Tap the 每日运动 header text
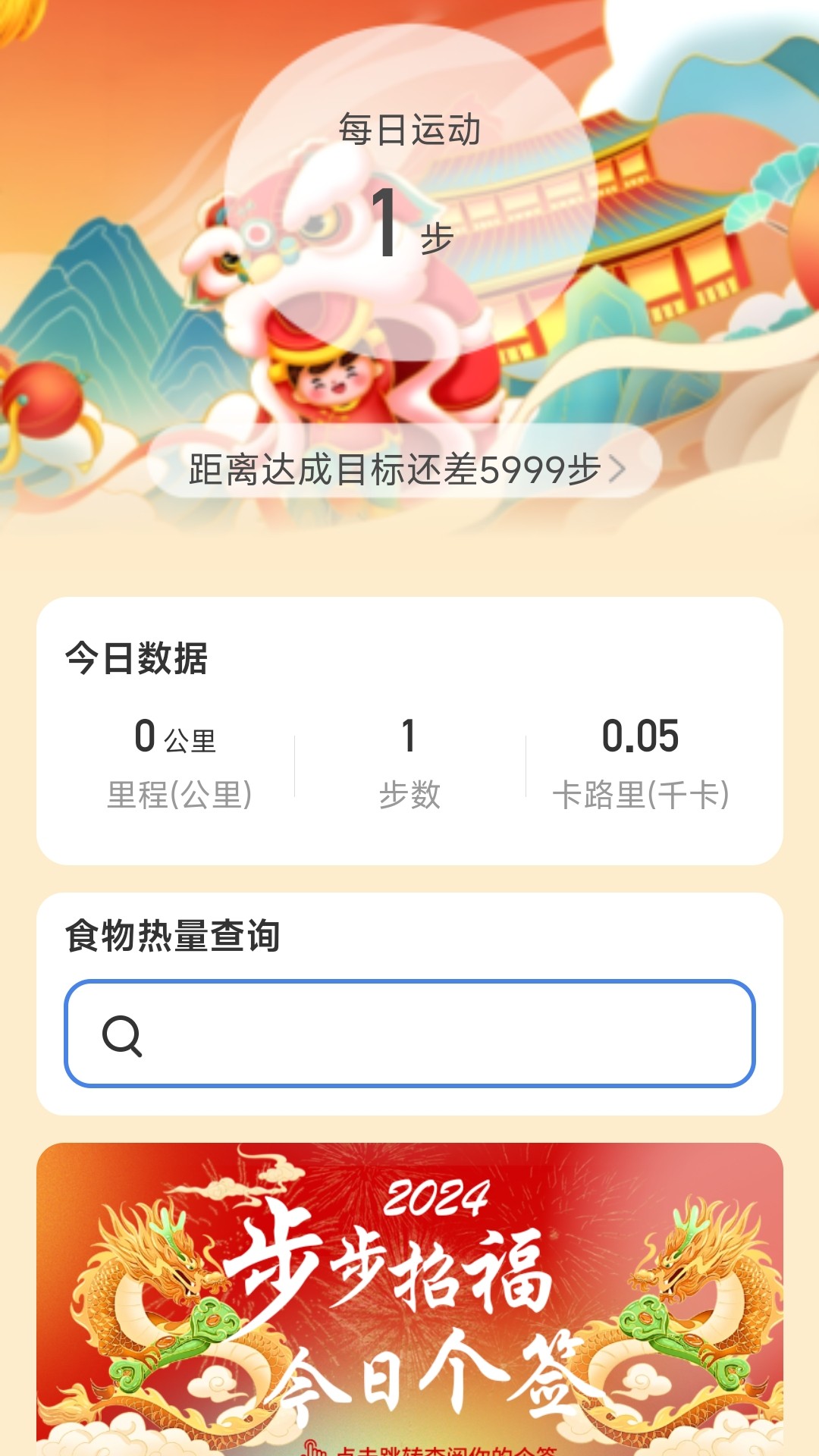The height and width of the screenshot is (1456, 819). [409, 130]
